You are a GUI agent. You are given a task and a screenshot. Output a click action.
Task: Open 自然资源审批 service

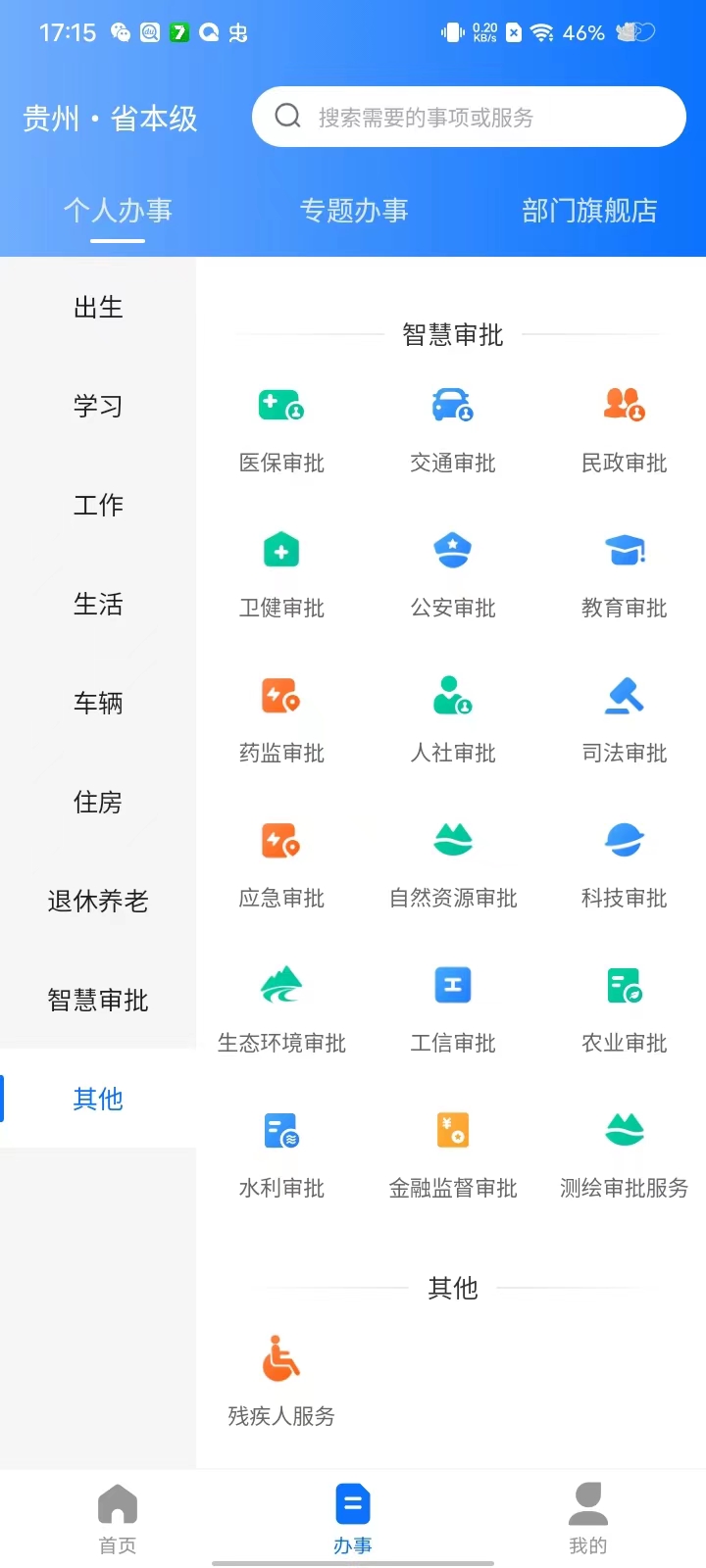pyautogui.click(x=453, y=862)
